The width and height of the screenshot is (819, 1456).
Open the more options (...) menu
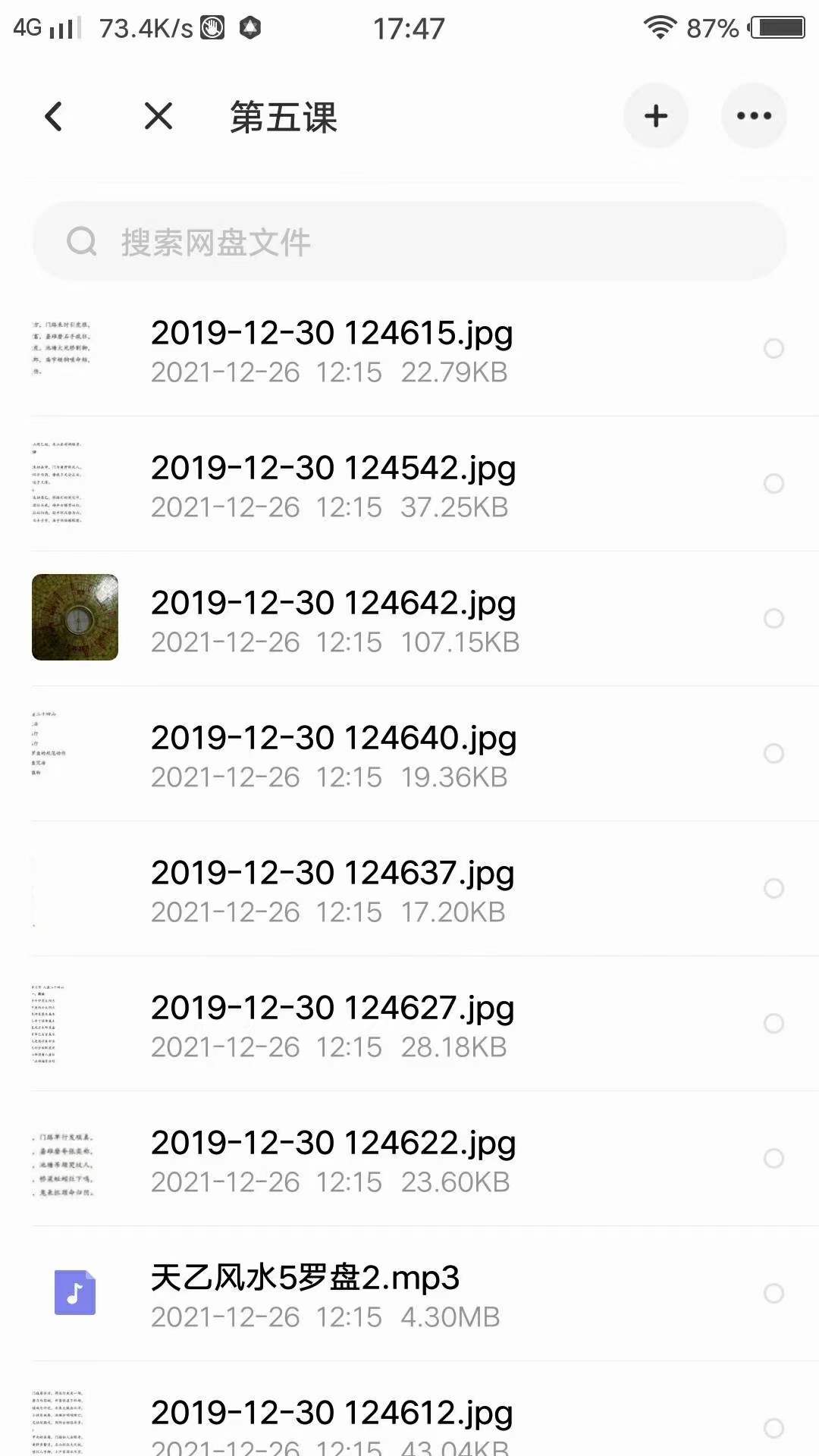[753, 116]
